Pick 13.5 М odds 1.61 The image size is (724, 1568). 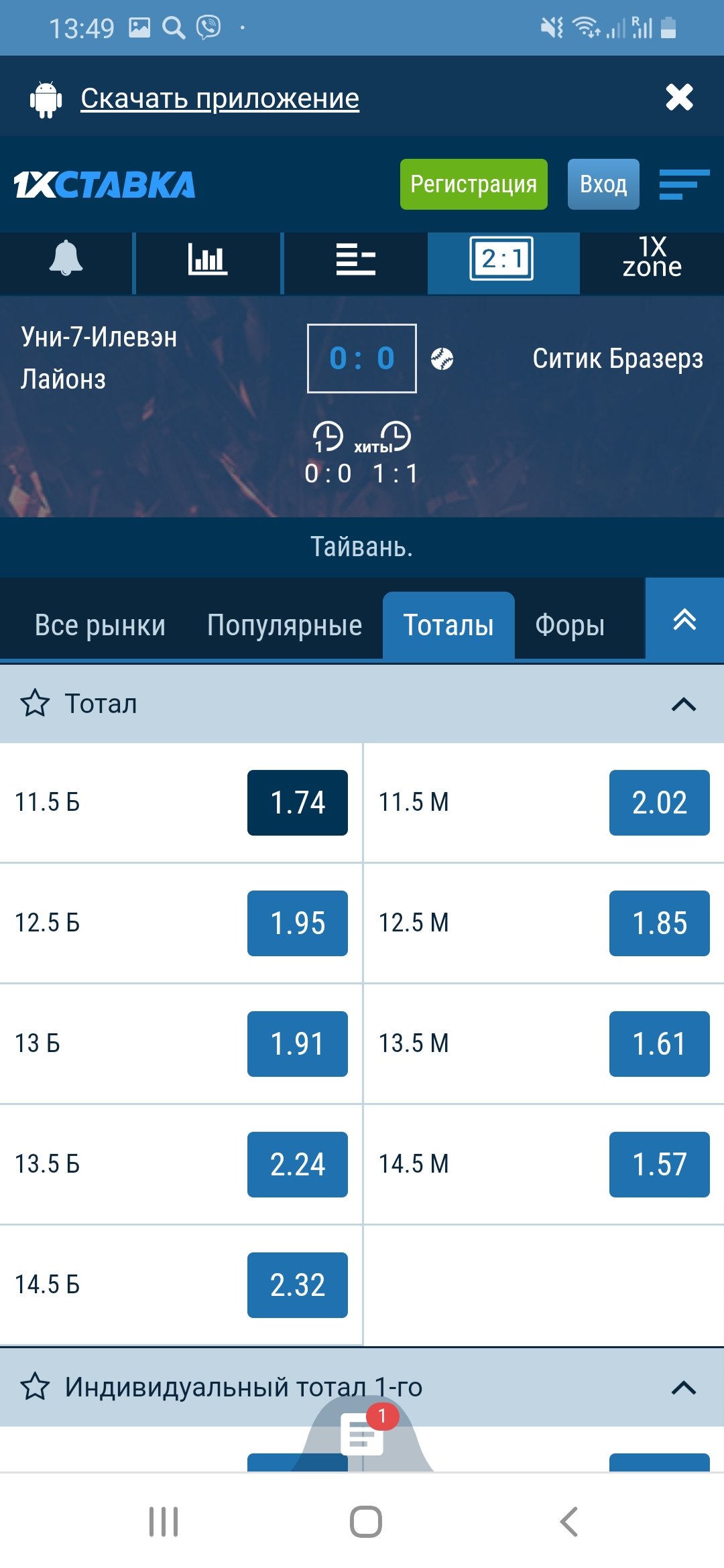tap(659, 1044)
